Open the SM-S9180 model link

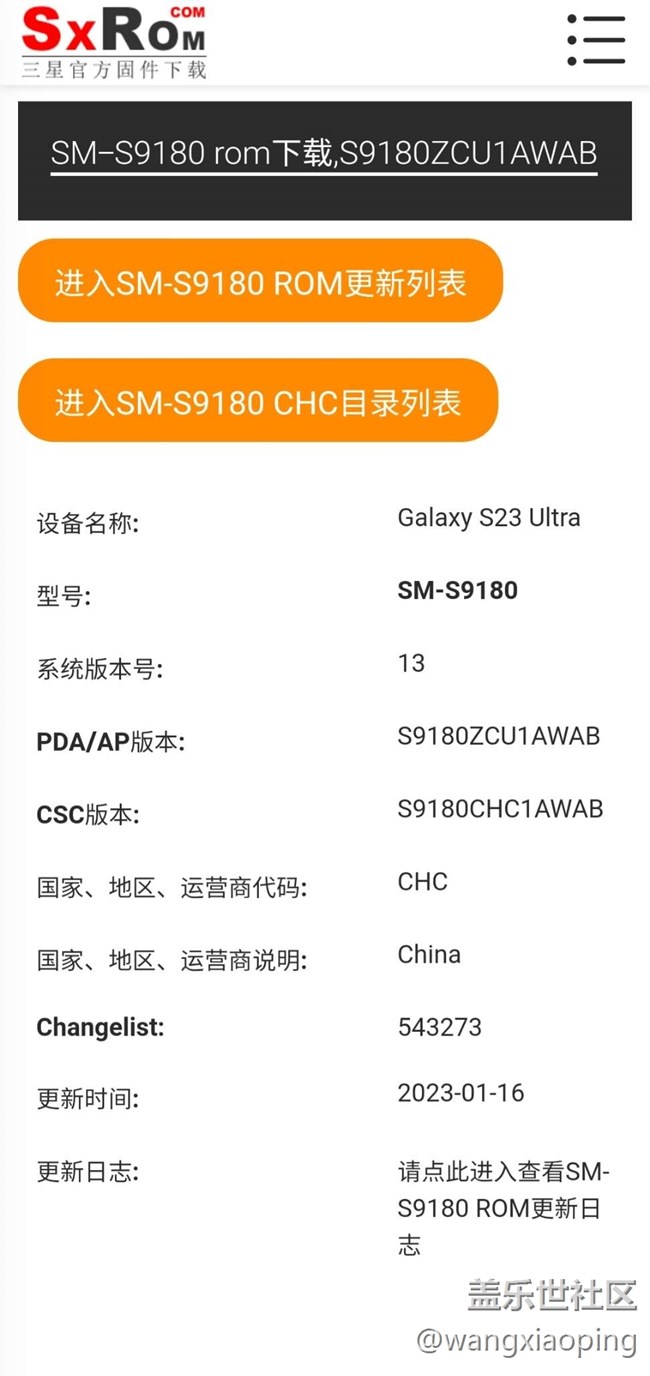coord(458,590)
